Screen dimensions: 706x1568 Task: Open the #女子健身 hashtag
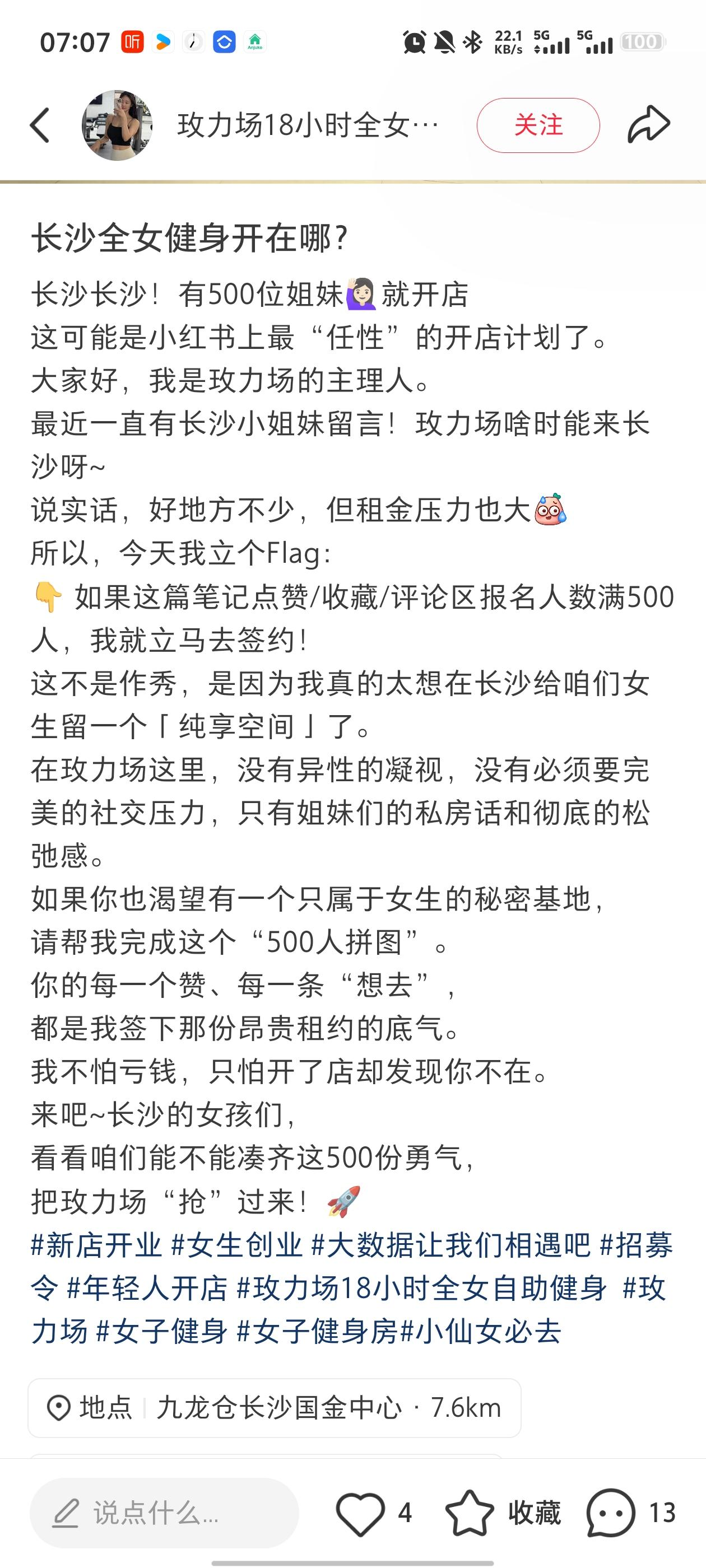(162, 1332)
